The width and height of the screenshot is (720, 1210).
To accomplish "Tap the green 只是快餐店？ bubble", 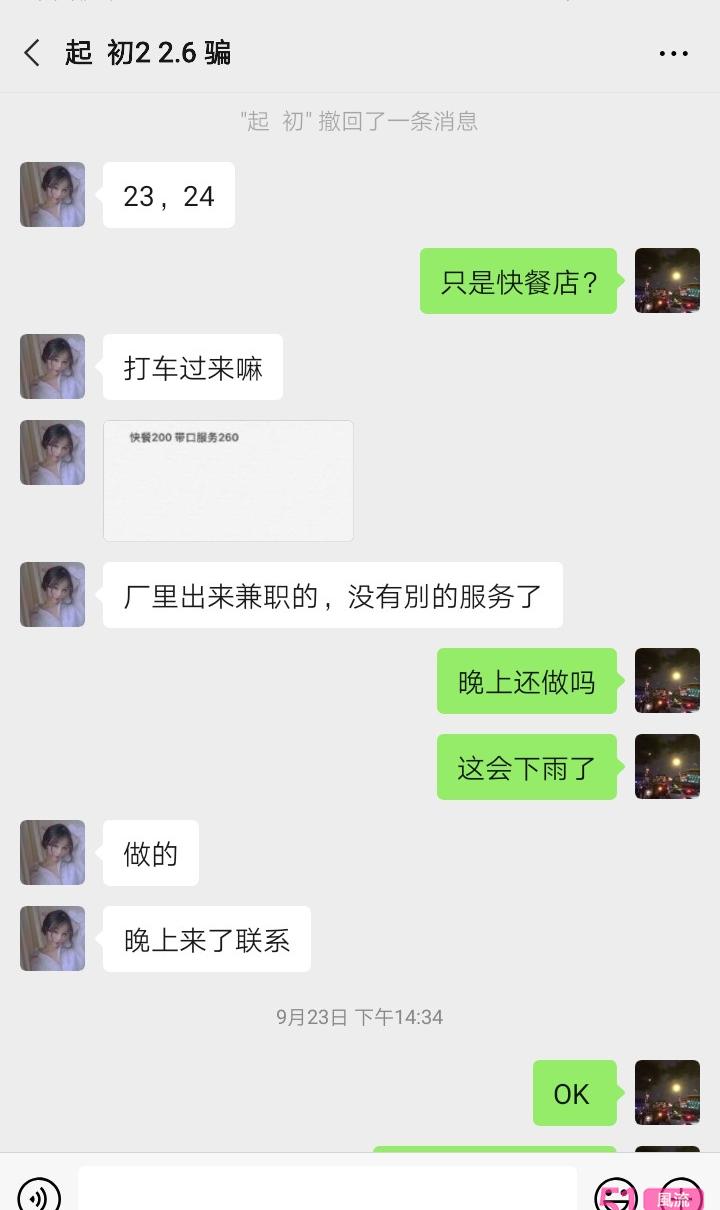I will pyautogui.click(x=519, y=281).
